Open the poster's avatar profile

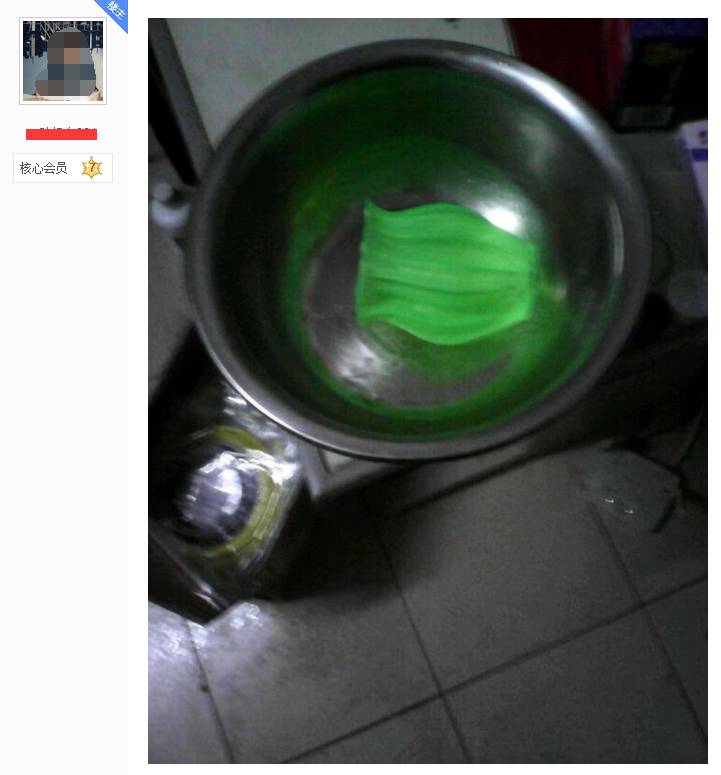tap(63, 61)
